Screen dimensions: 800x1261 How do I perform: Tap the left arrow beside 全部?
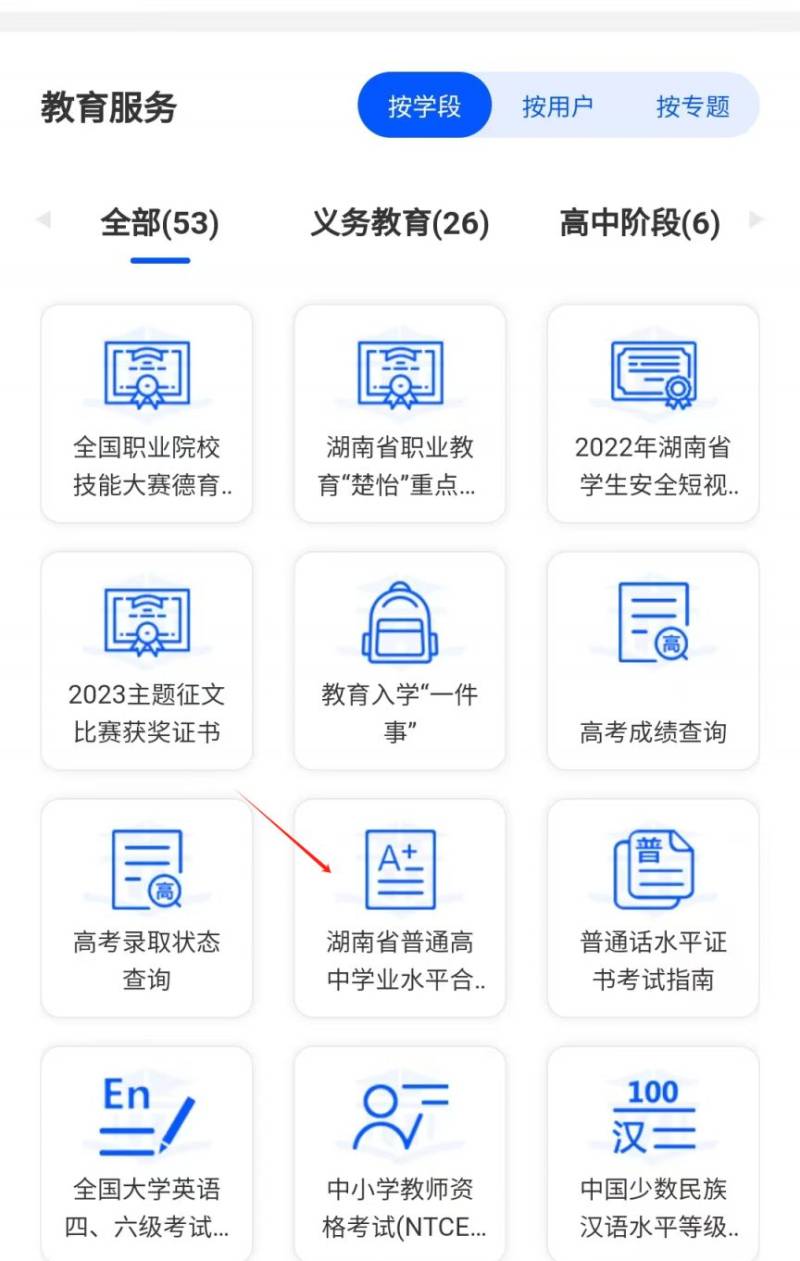(42, 220)
